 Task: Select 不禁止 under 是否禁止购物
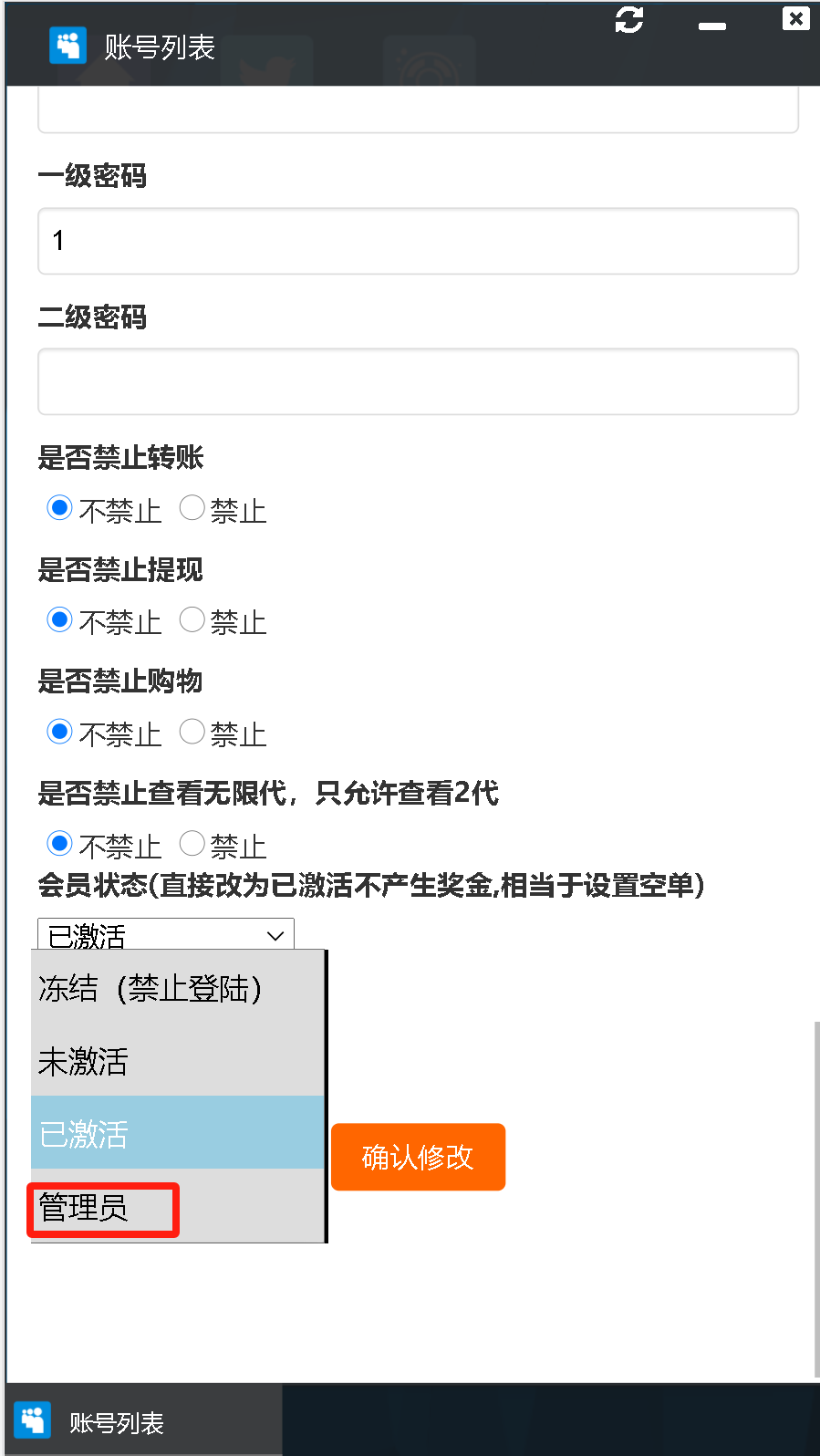60,732
